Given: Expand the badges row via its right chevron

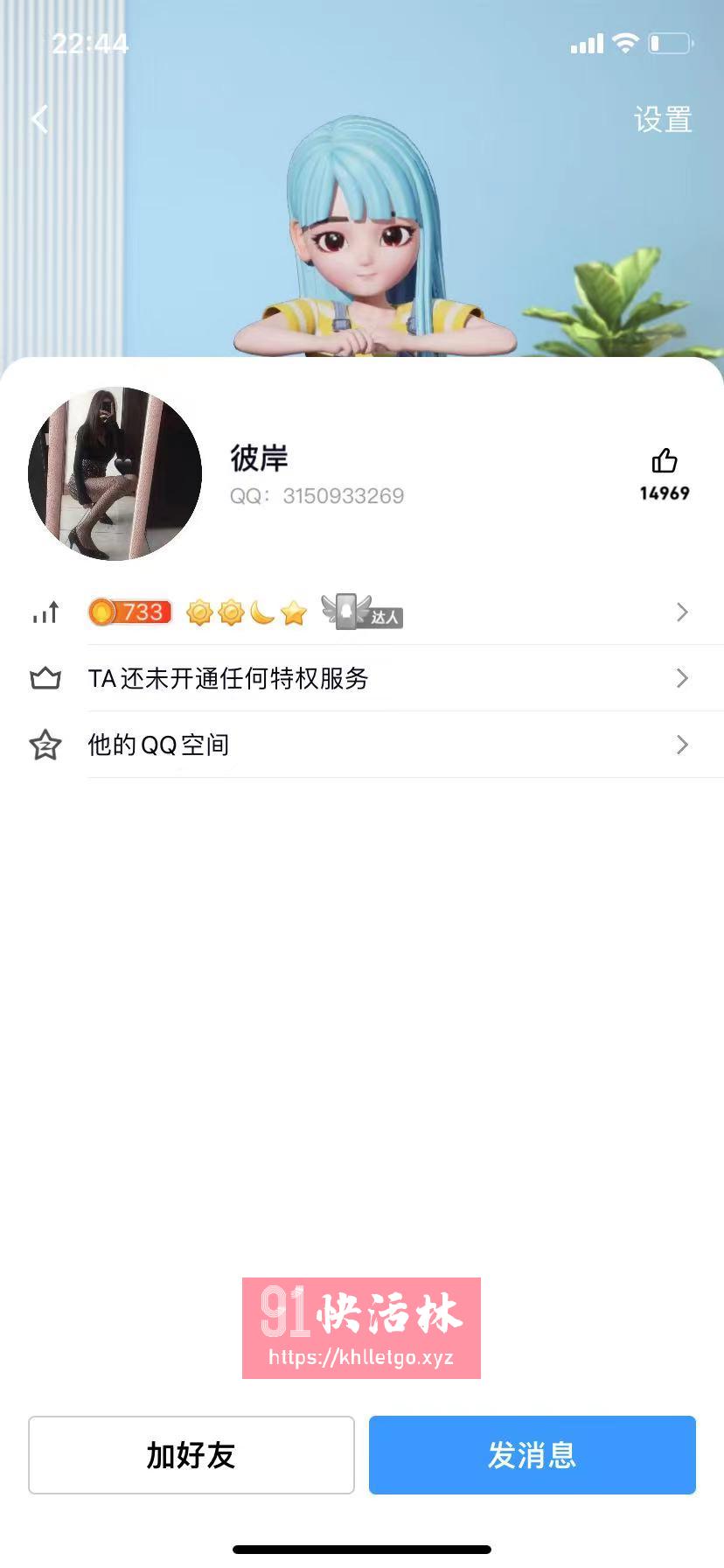Looking at the screenshot, I should pos(682,612).
